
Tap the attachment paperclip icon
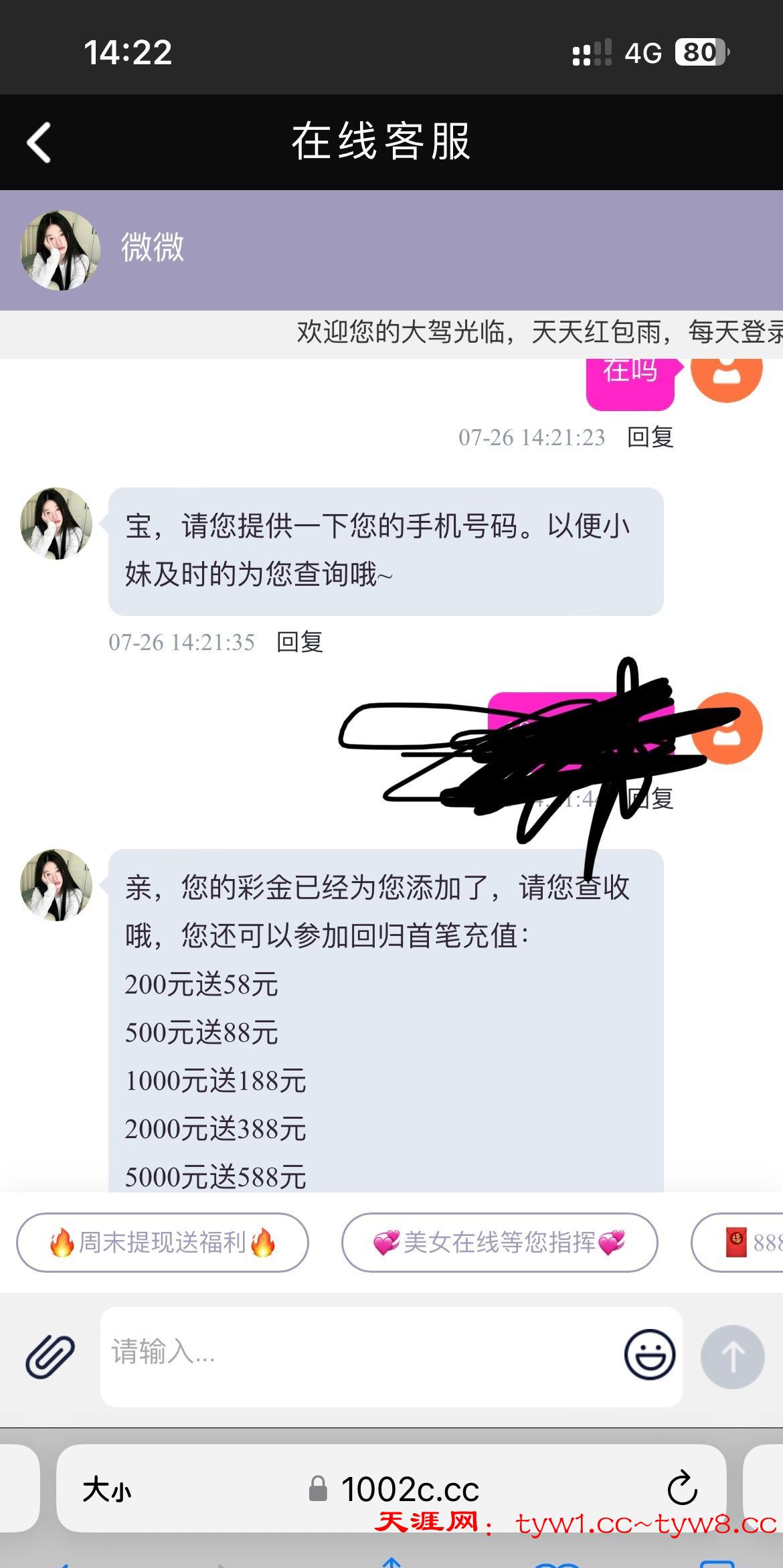click(50, 1355)
